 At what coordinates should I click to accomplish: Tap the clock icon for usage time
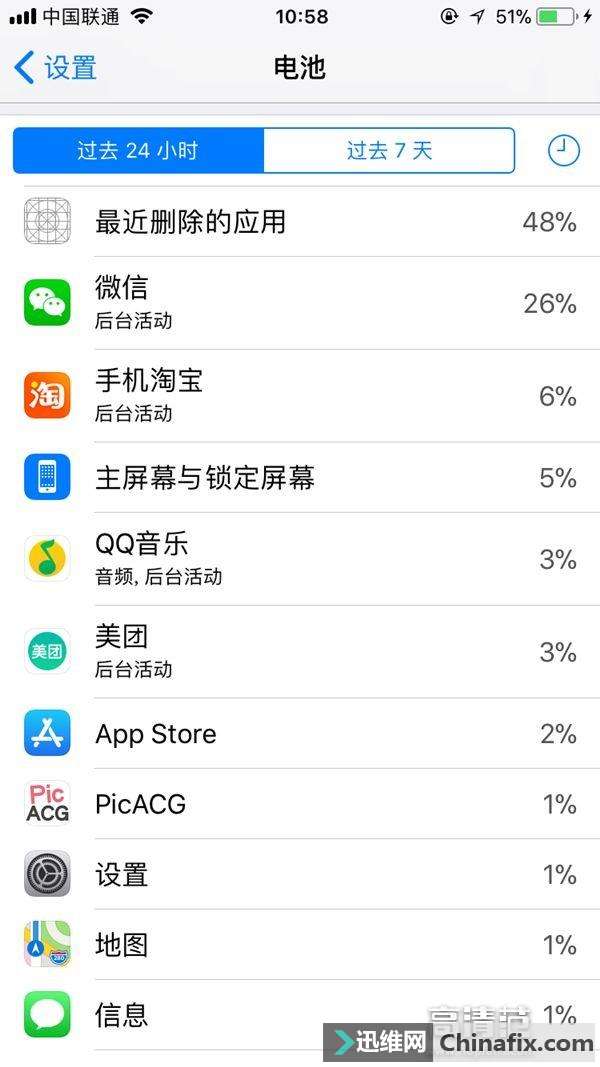coord(563,151)
